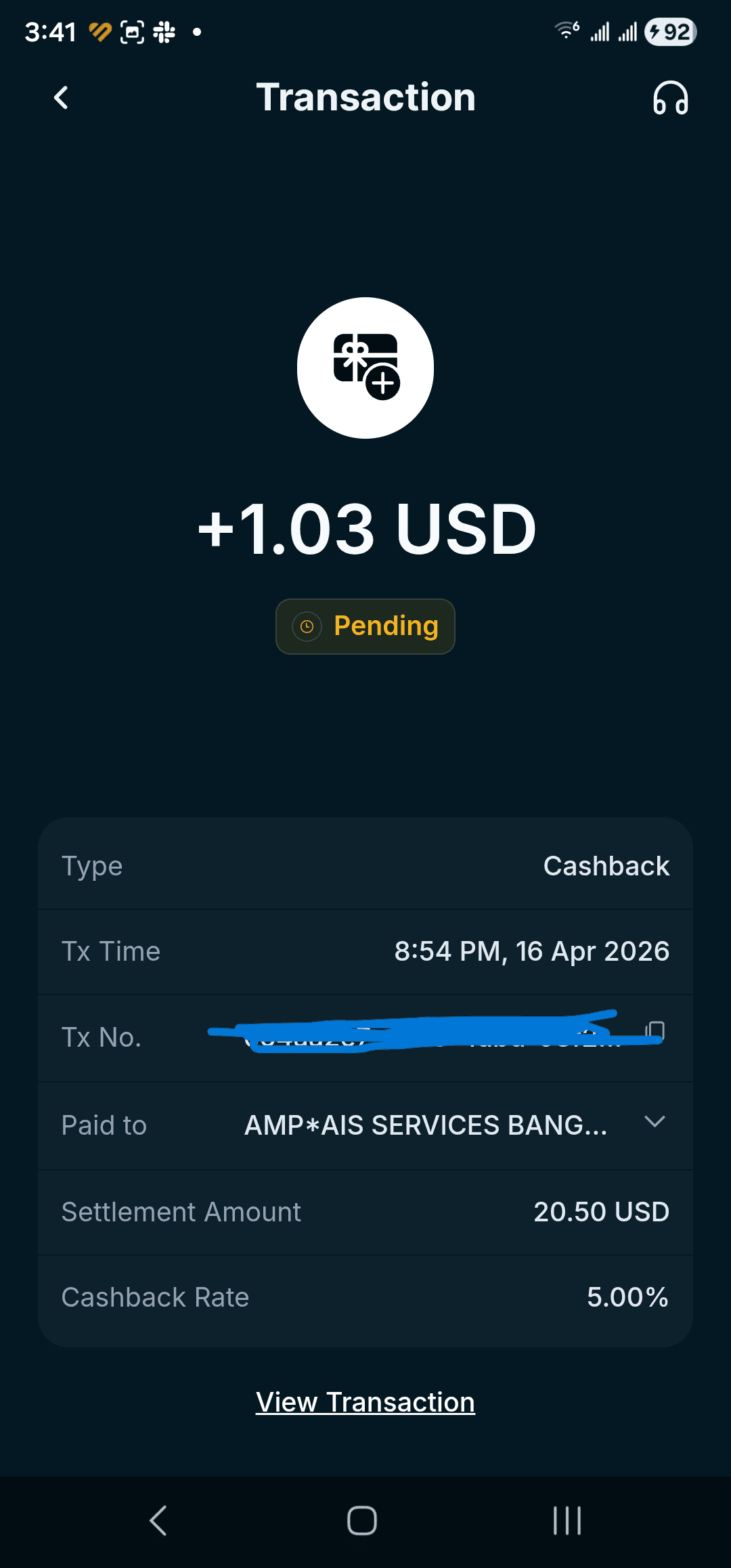The image size is (731, 1568).
Task: Tap the 5.00% Cashback Rate value
Action: 626,1297
